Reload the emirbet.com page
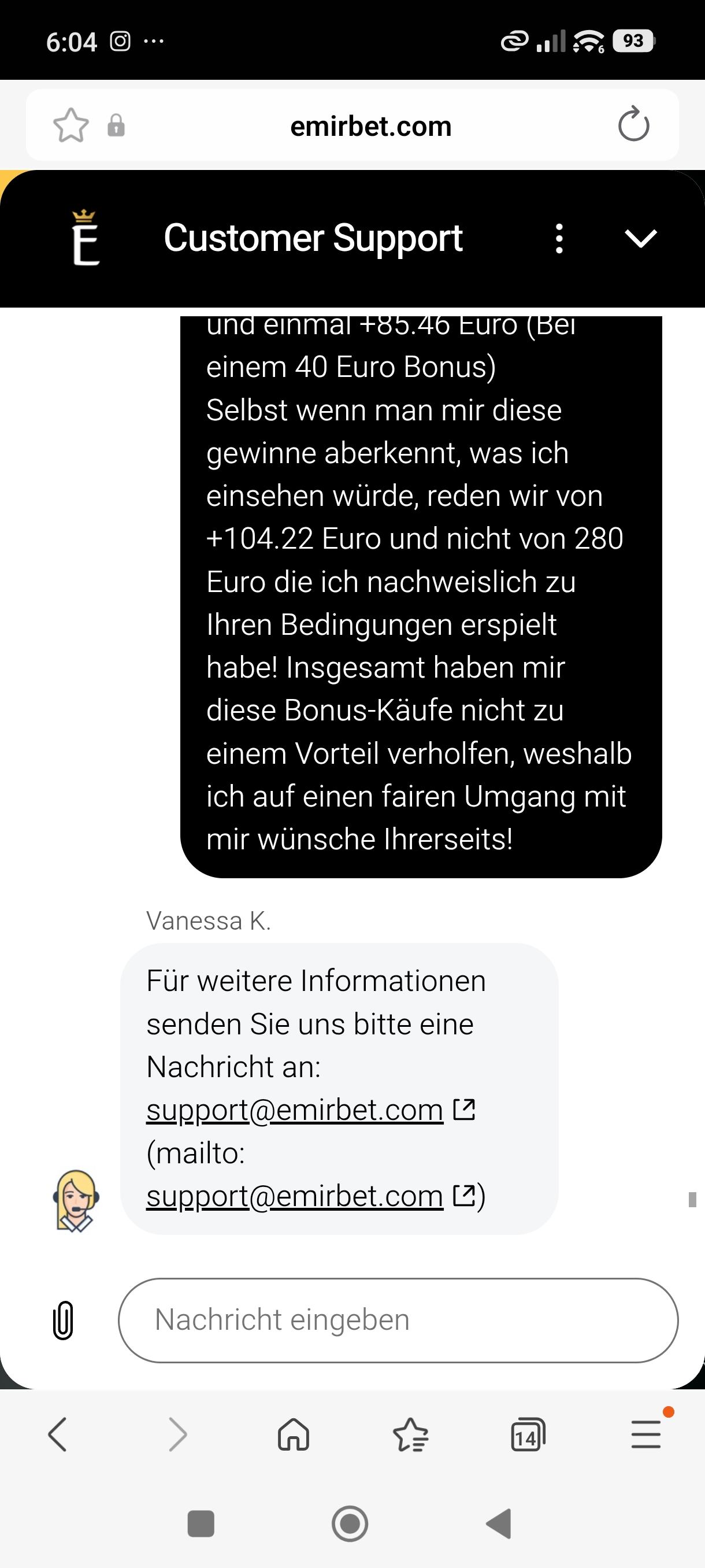This screenshot has height=1568, width=705. (x=633, y=125)
